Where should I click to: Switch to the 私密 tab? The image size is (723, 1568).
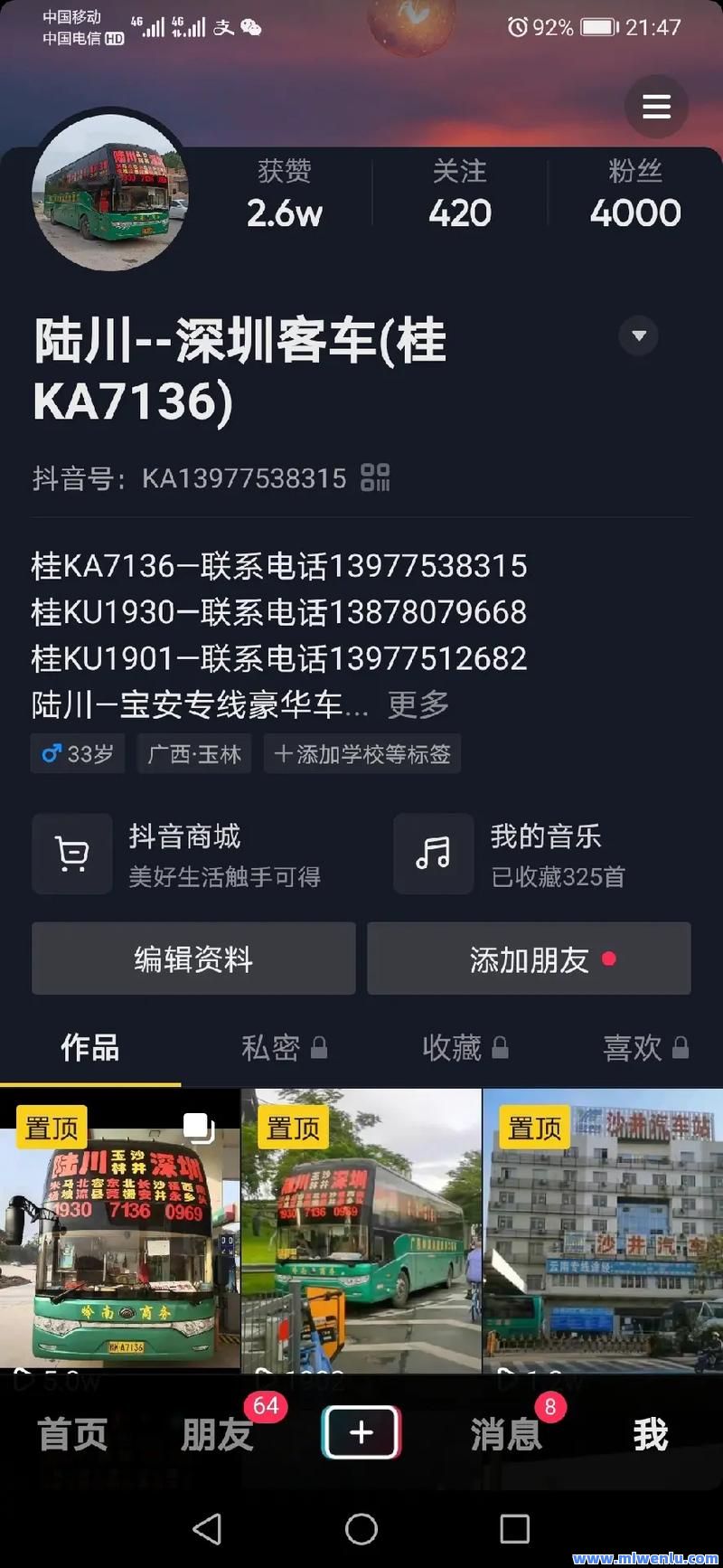(283, 1047)
